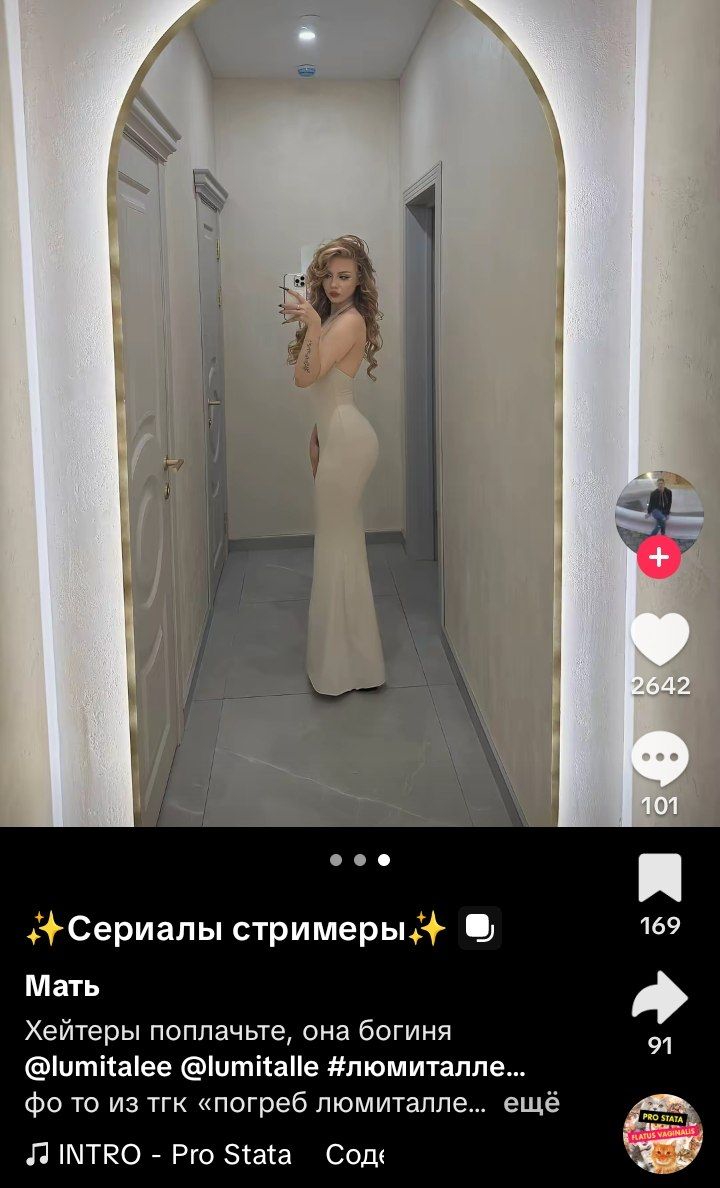720x1188 pixels.
Task: Like this post with the heart icon
Action: click(x=660, y=640)
